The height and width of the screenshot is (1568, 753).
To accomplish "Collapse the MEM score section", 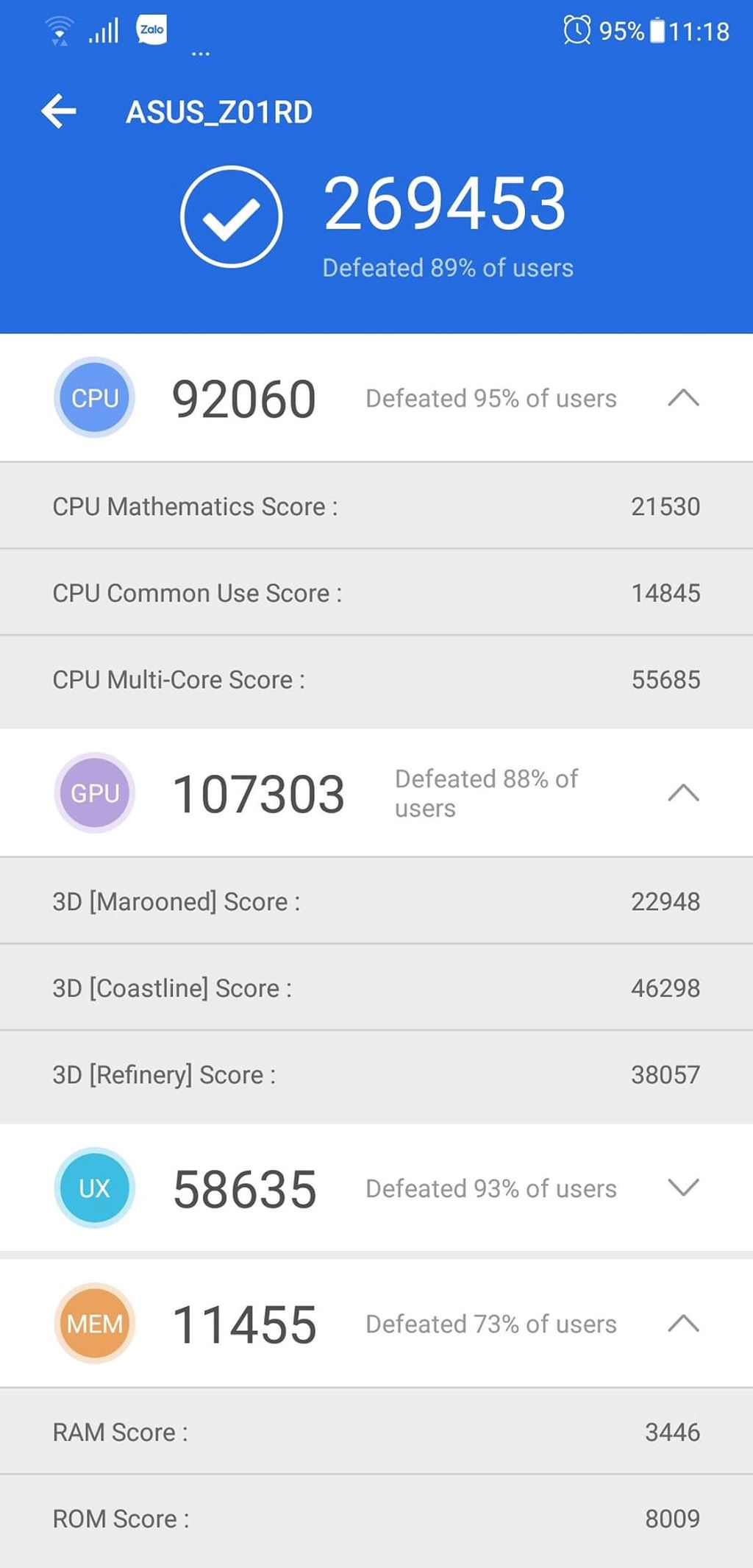I will point(683,1323).
